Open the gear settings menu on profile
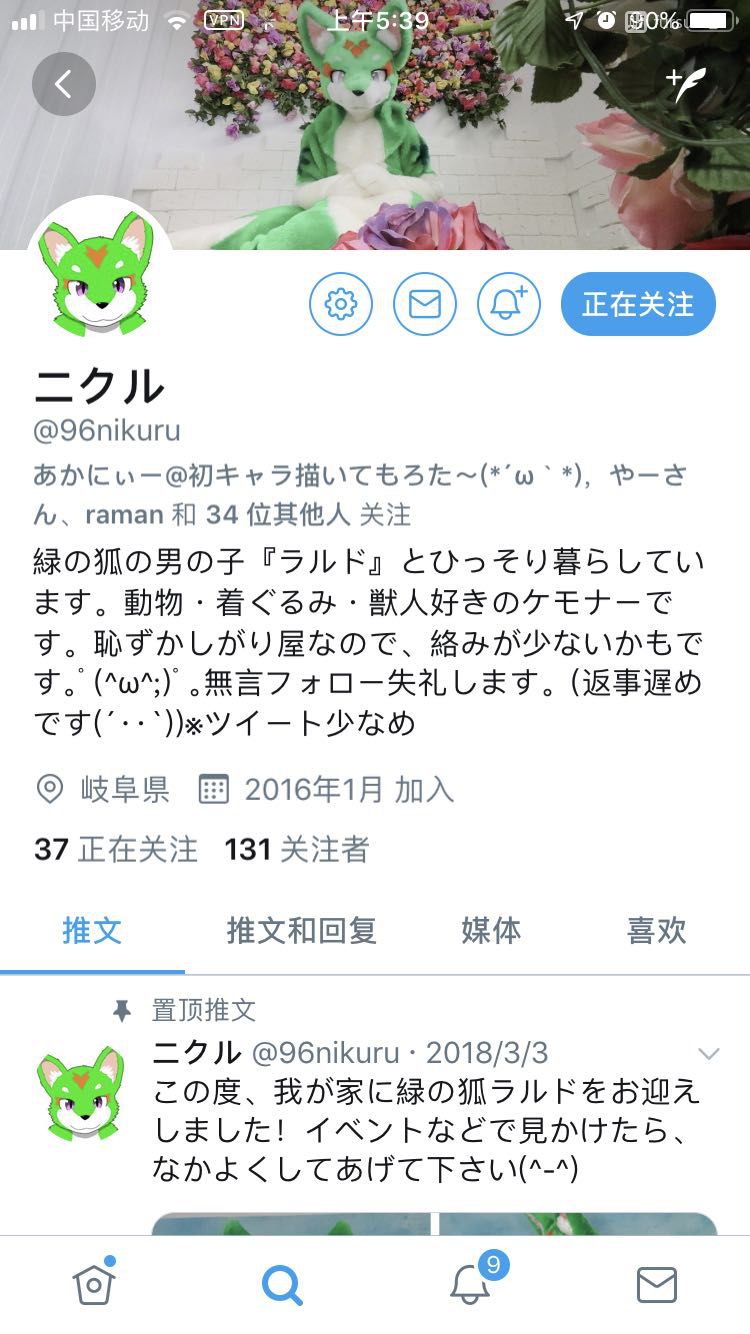Screen dimensions: 750x1334 pyautogui.click(x=340, y=303)
